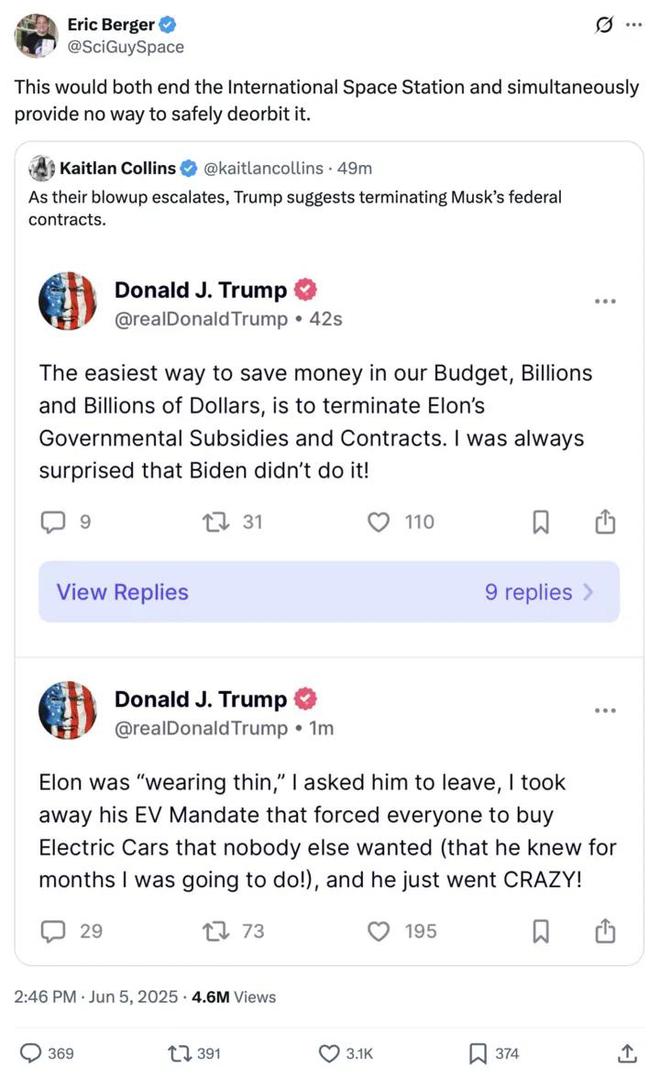Screen dimensions: 660x1078
Task: Open Eric Berger's profile picture
Action: 36,35
